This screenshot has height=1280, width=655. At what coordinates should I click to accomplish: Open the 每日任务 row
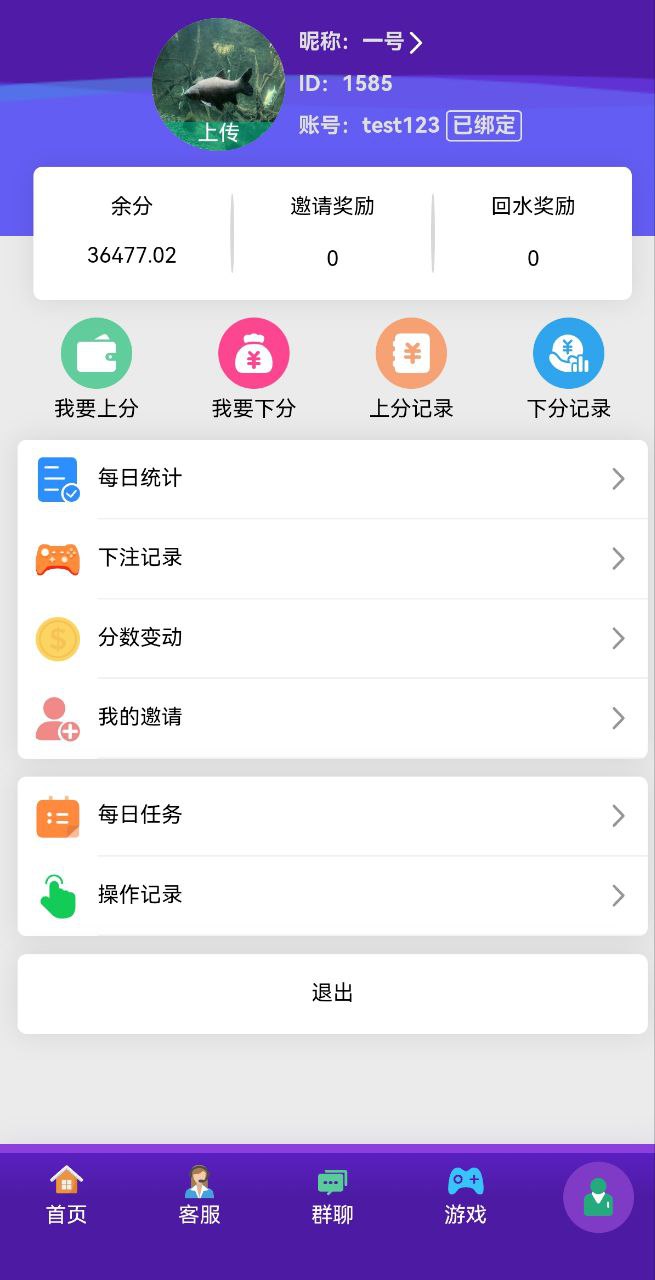[x=332, y=816]
